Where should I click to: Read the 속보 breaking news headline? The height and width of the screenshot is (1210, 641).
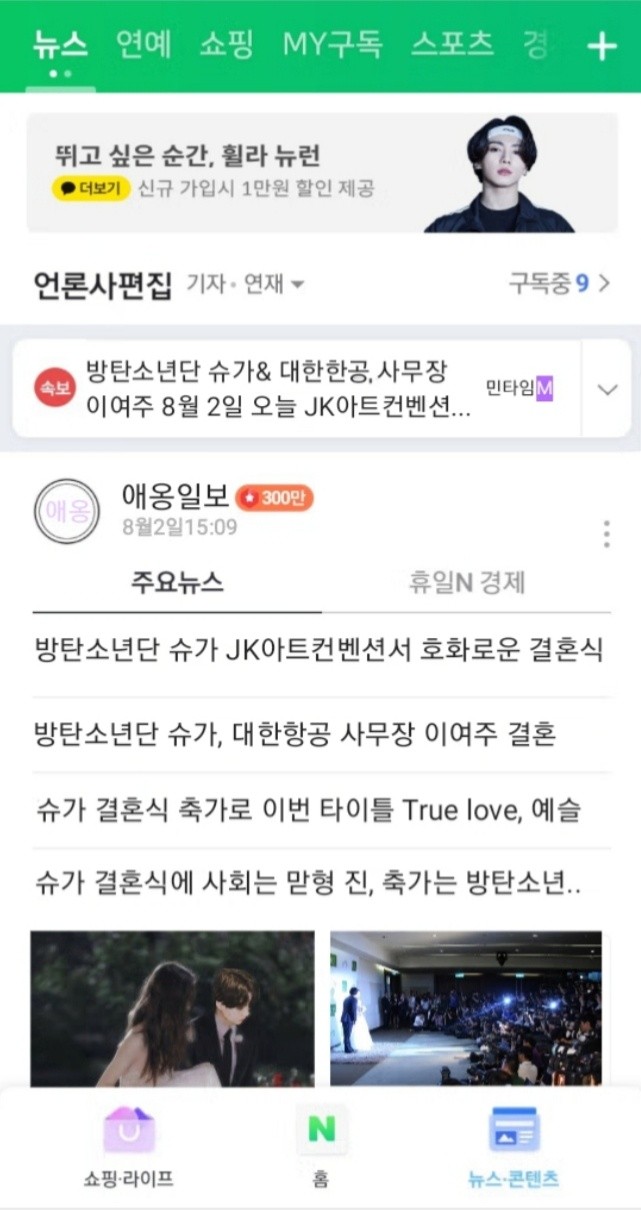point(280,389)
